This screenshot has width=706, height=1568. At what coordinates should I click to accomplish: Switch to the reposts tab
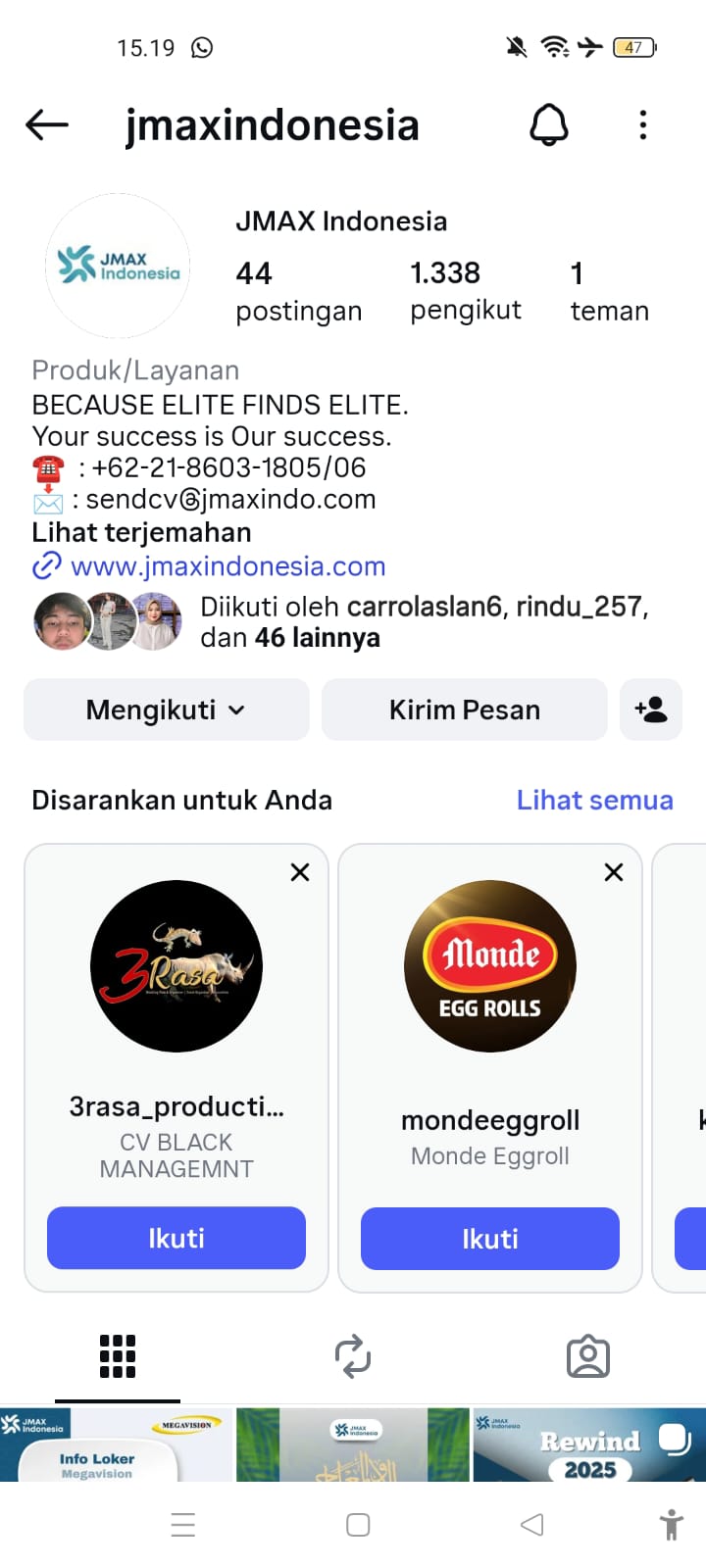pos(353,1356)
